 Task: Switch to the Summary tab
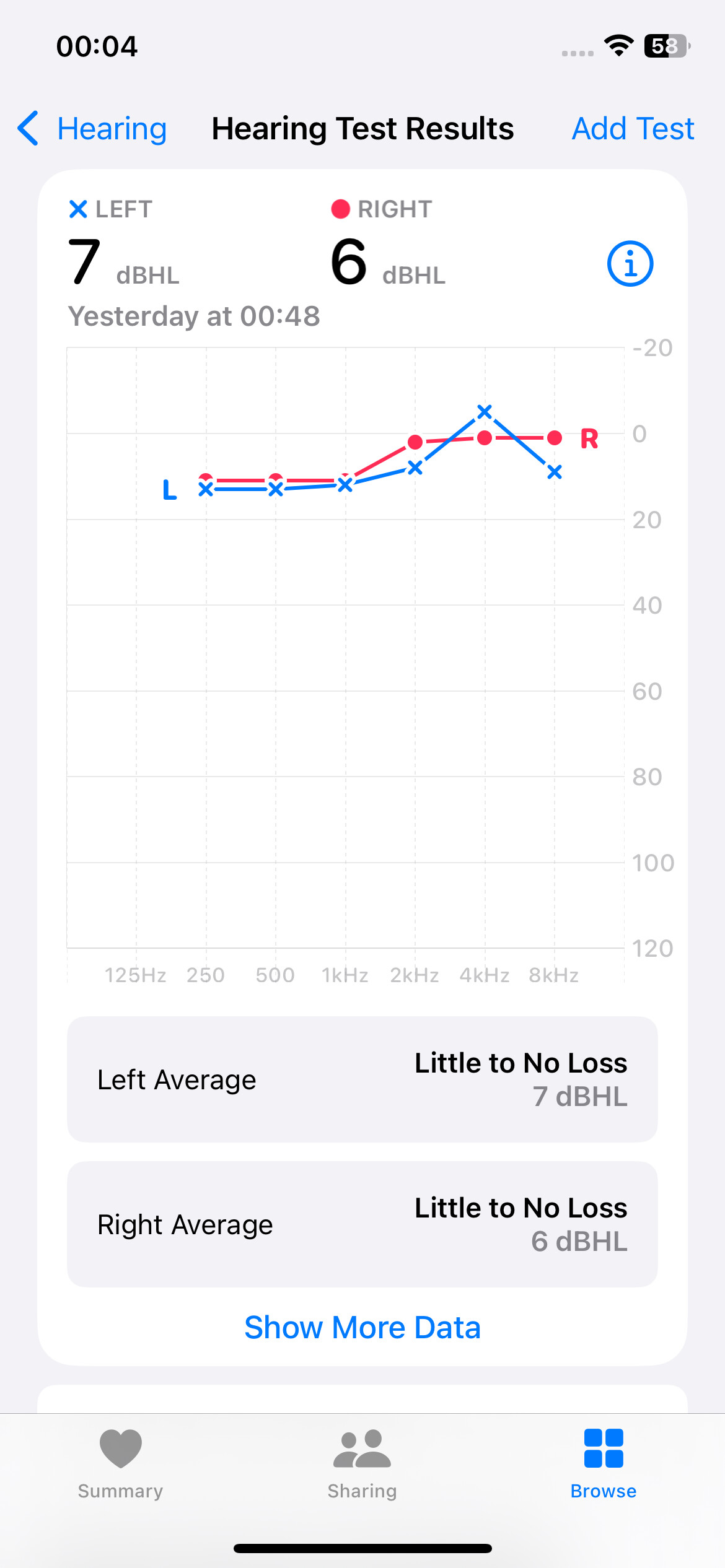tap(121, 1464)
